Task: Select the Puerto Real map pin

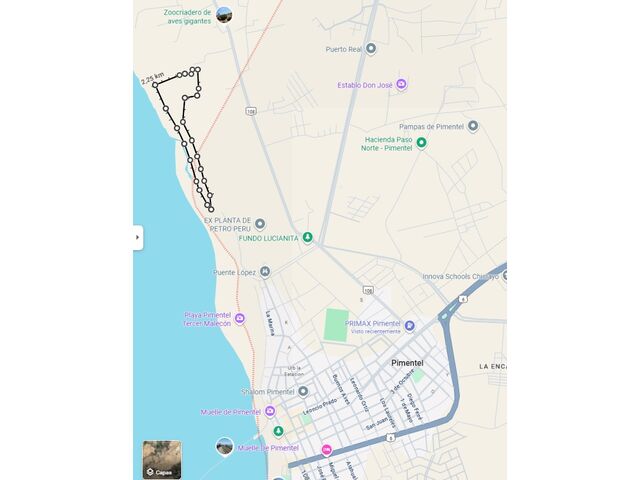Action: coord(371,48)
